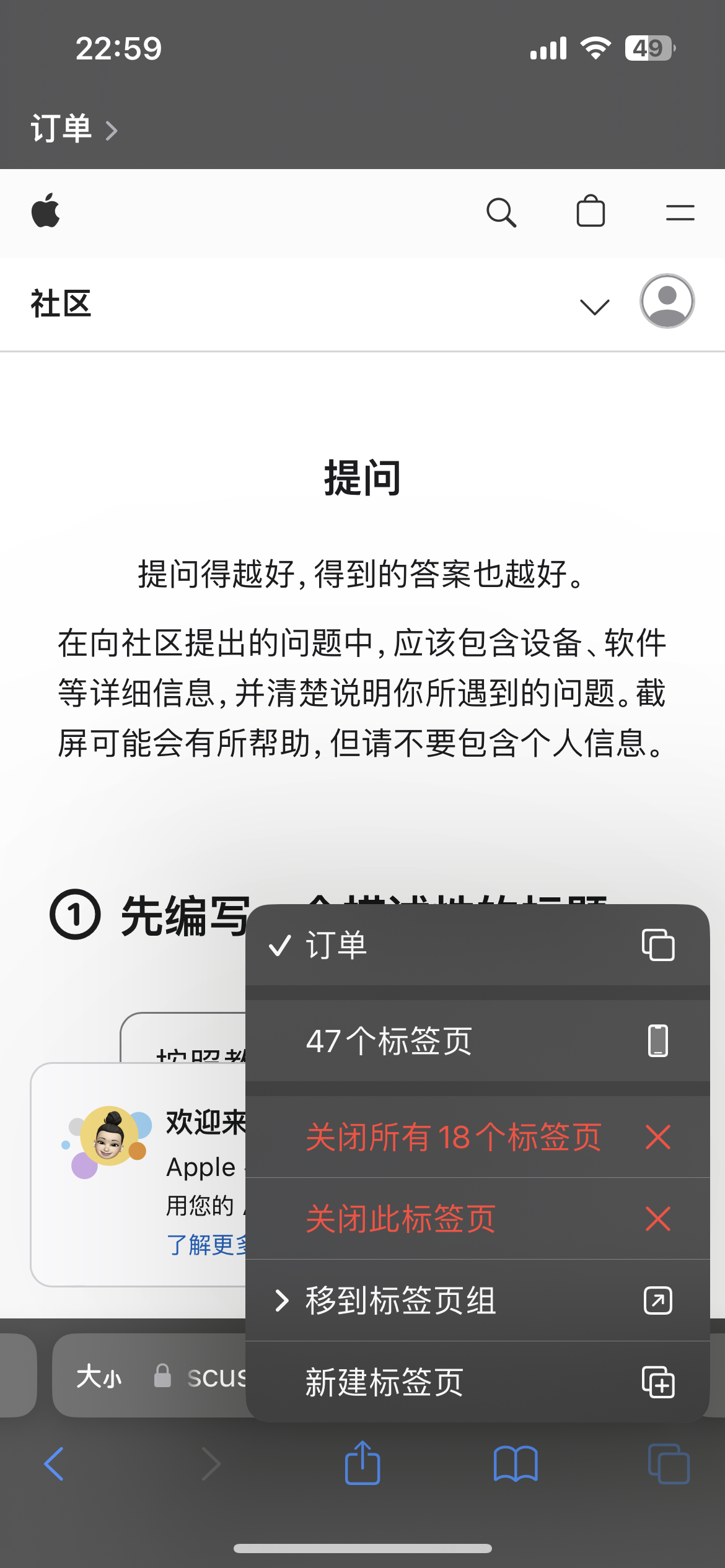This screenshot has width=725, height=1568.
Task: Open the account profile icon
Action: pos(667,302)
